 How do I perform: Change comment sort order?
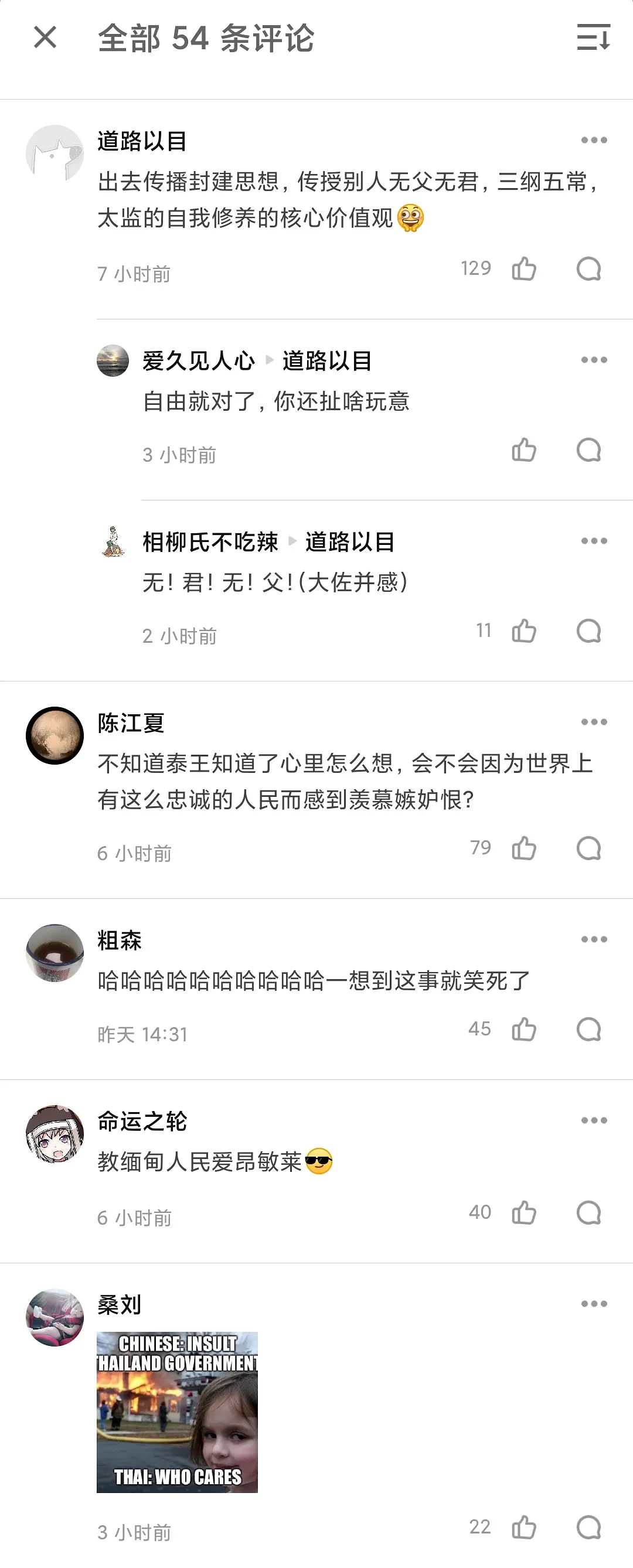pyautogui.click(x=593, y=37)
